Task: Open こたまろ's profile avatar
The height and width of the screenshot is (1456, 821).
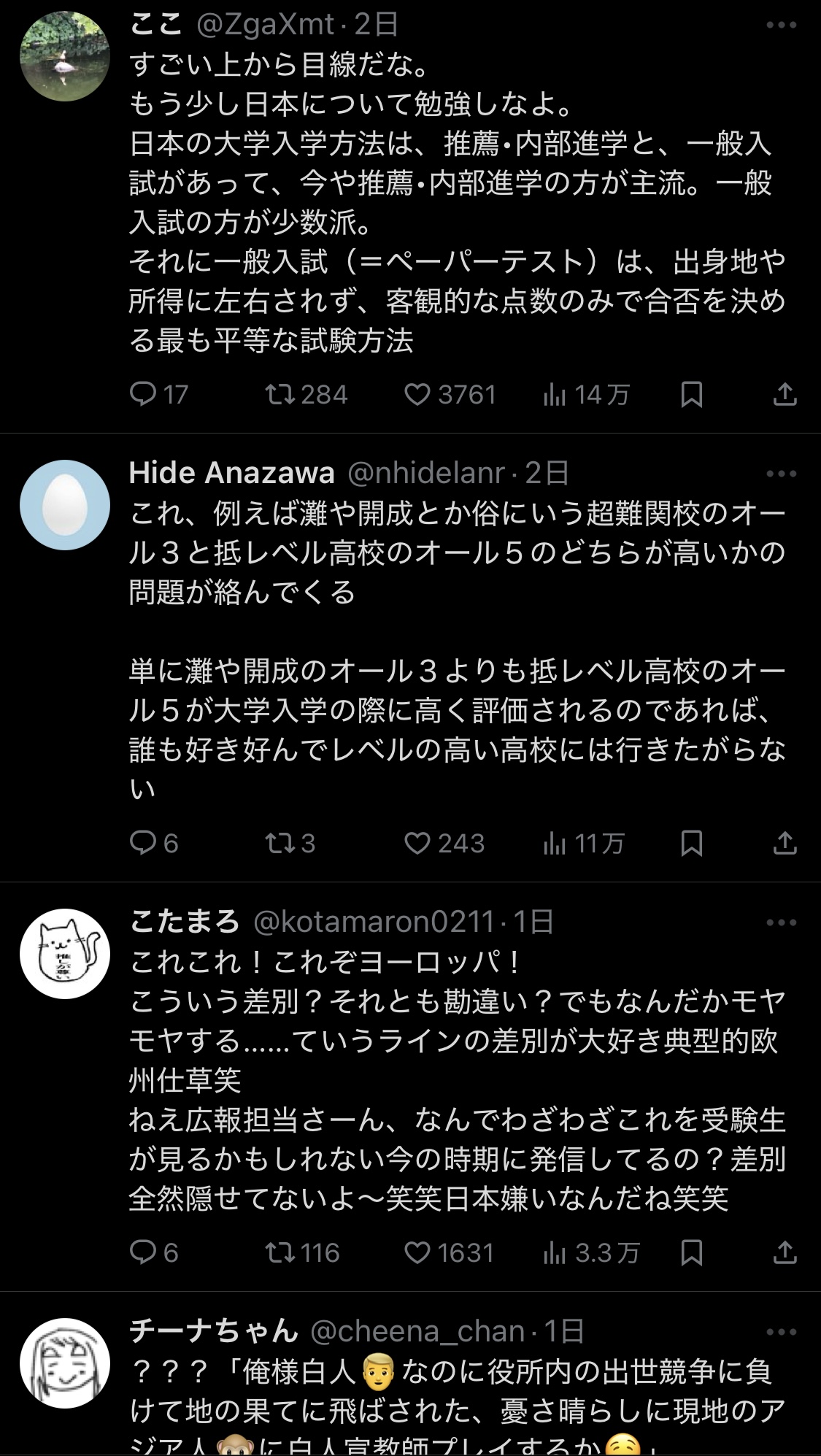Action: [65, 954]
